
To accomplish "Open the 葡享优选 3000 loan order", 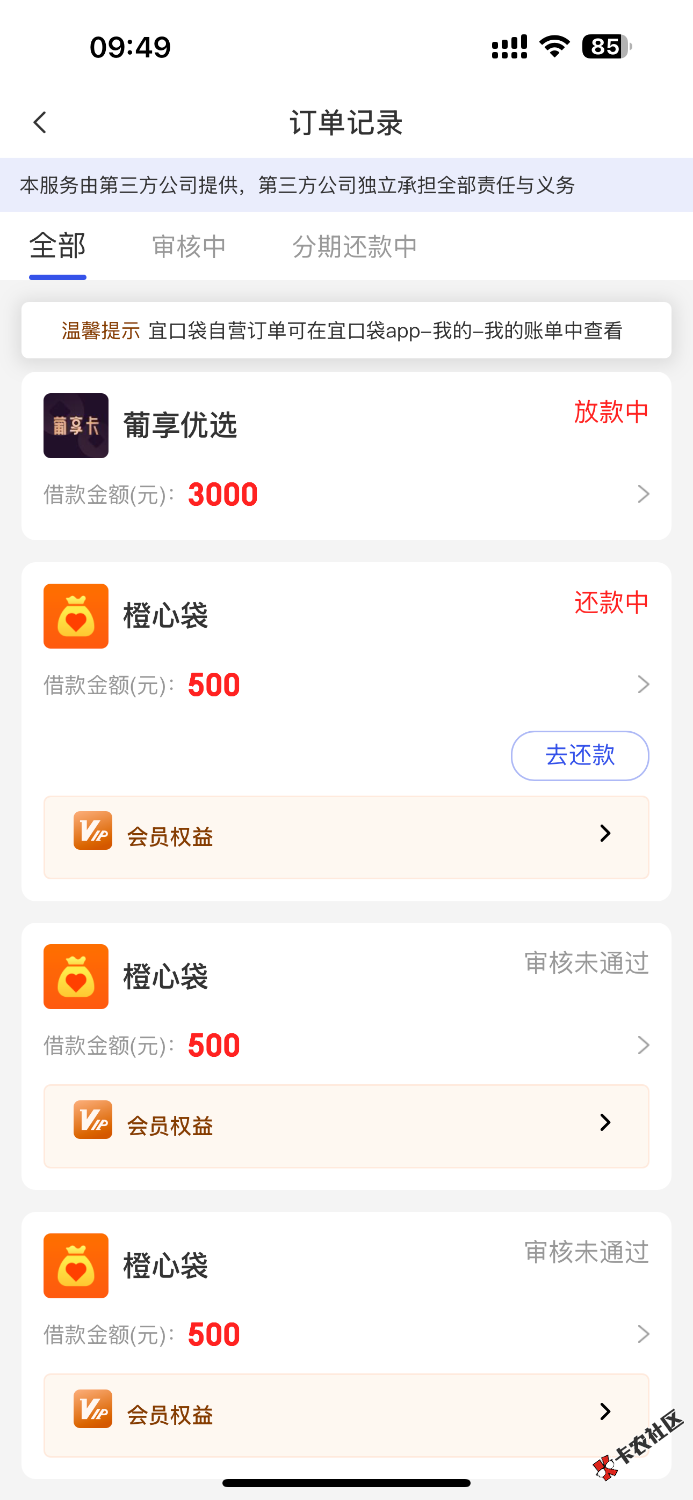I will tap(346, 457).
